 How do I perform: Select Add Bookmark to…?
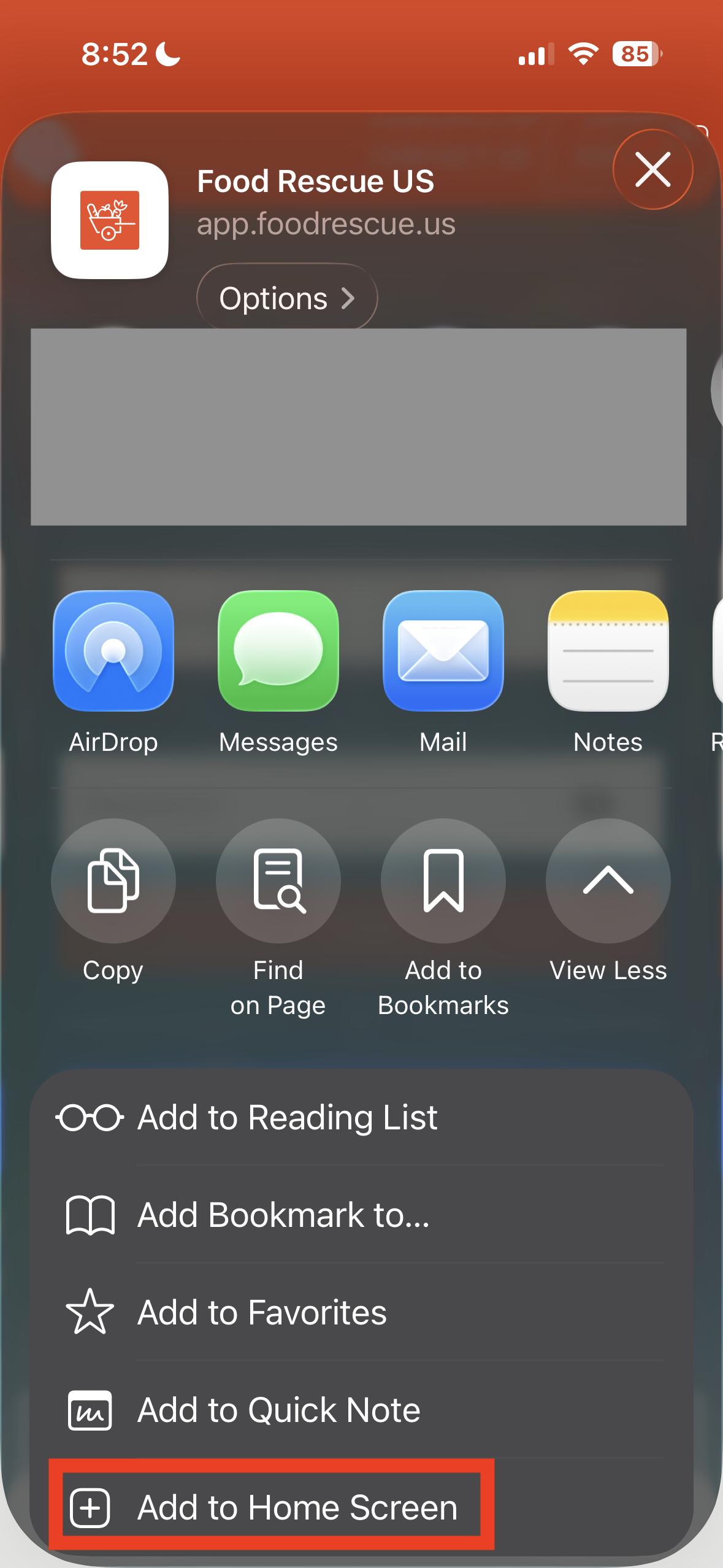click(361, 1215)
